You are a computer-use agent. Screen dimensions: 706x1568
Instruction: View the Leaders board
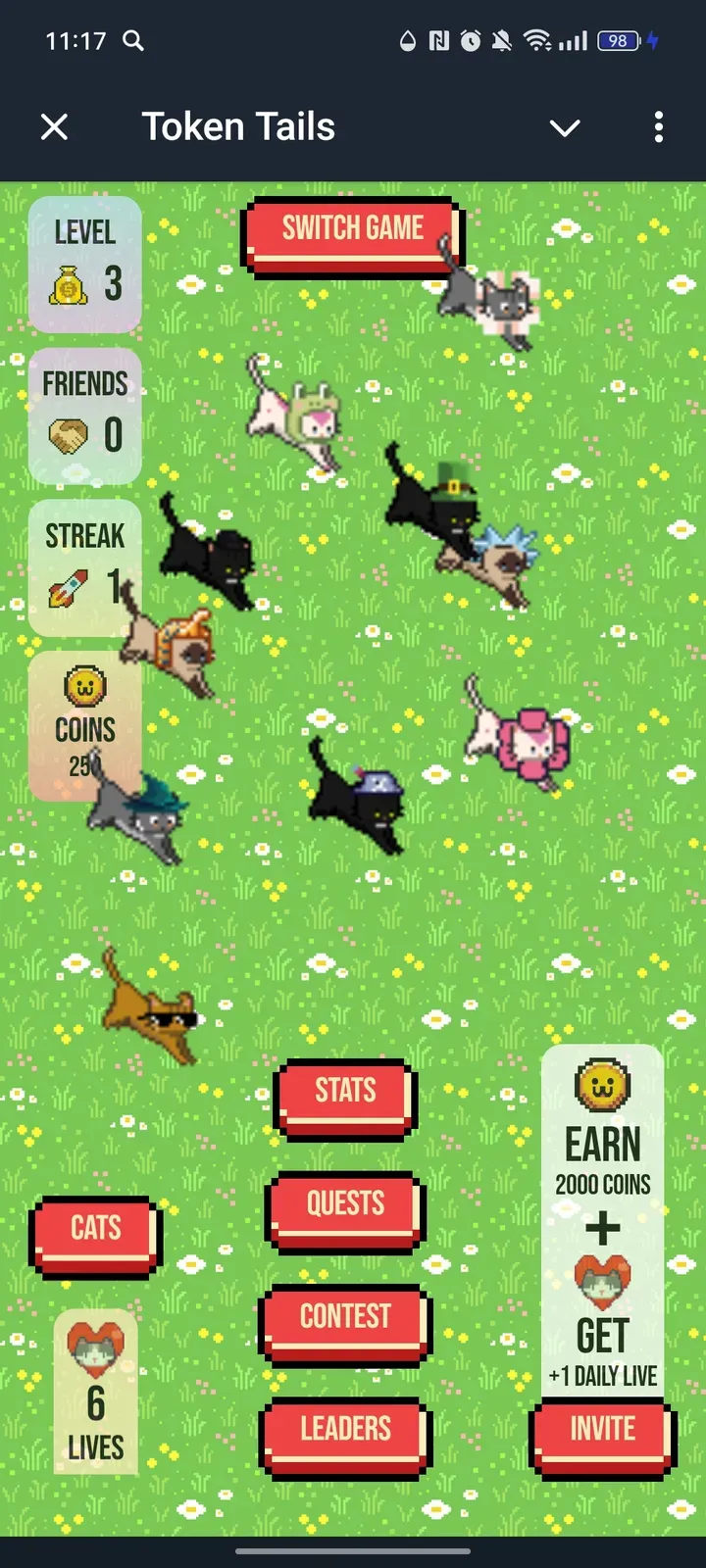tap(345, 1433)
